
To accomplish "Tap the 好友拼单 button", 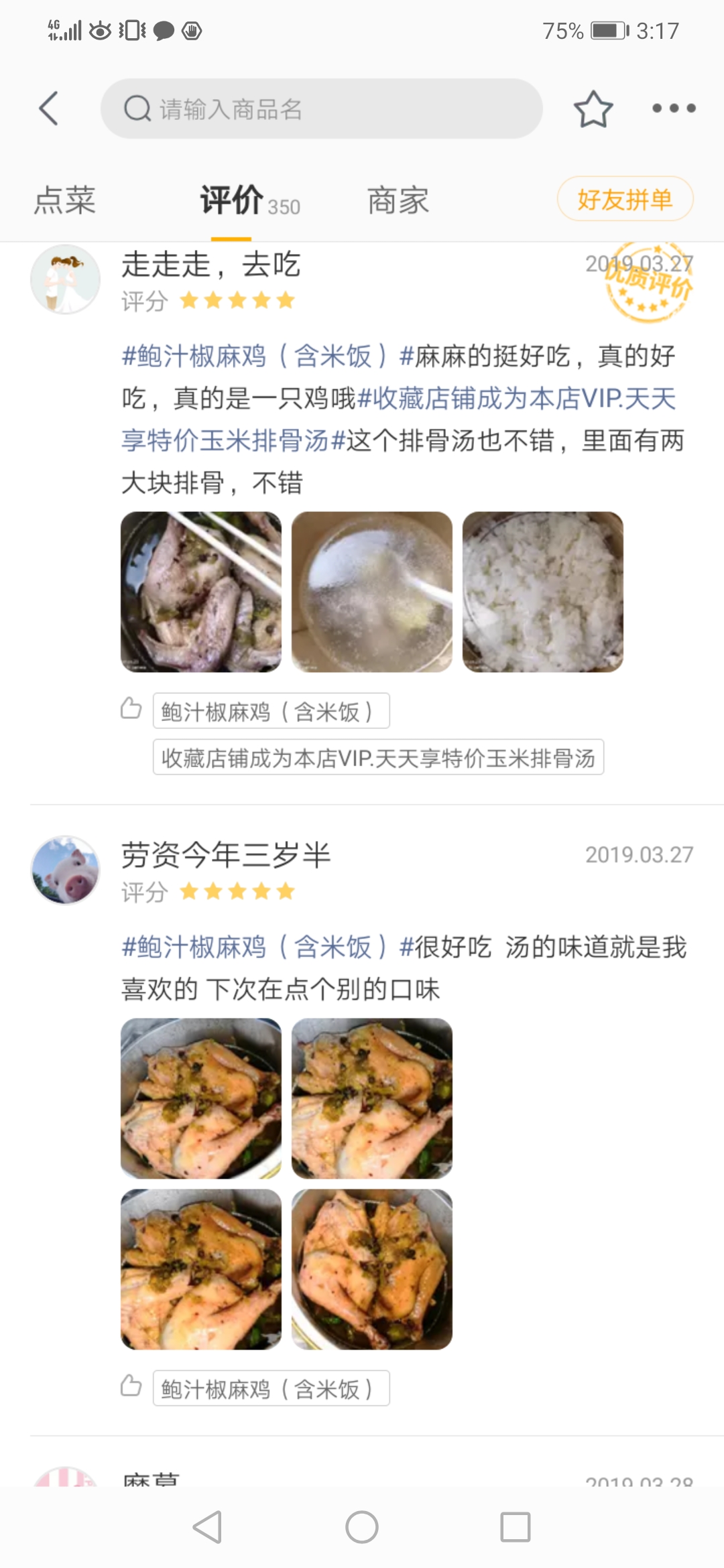I will click(x=625, y=199).
